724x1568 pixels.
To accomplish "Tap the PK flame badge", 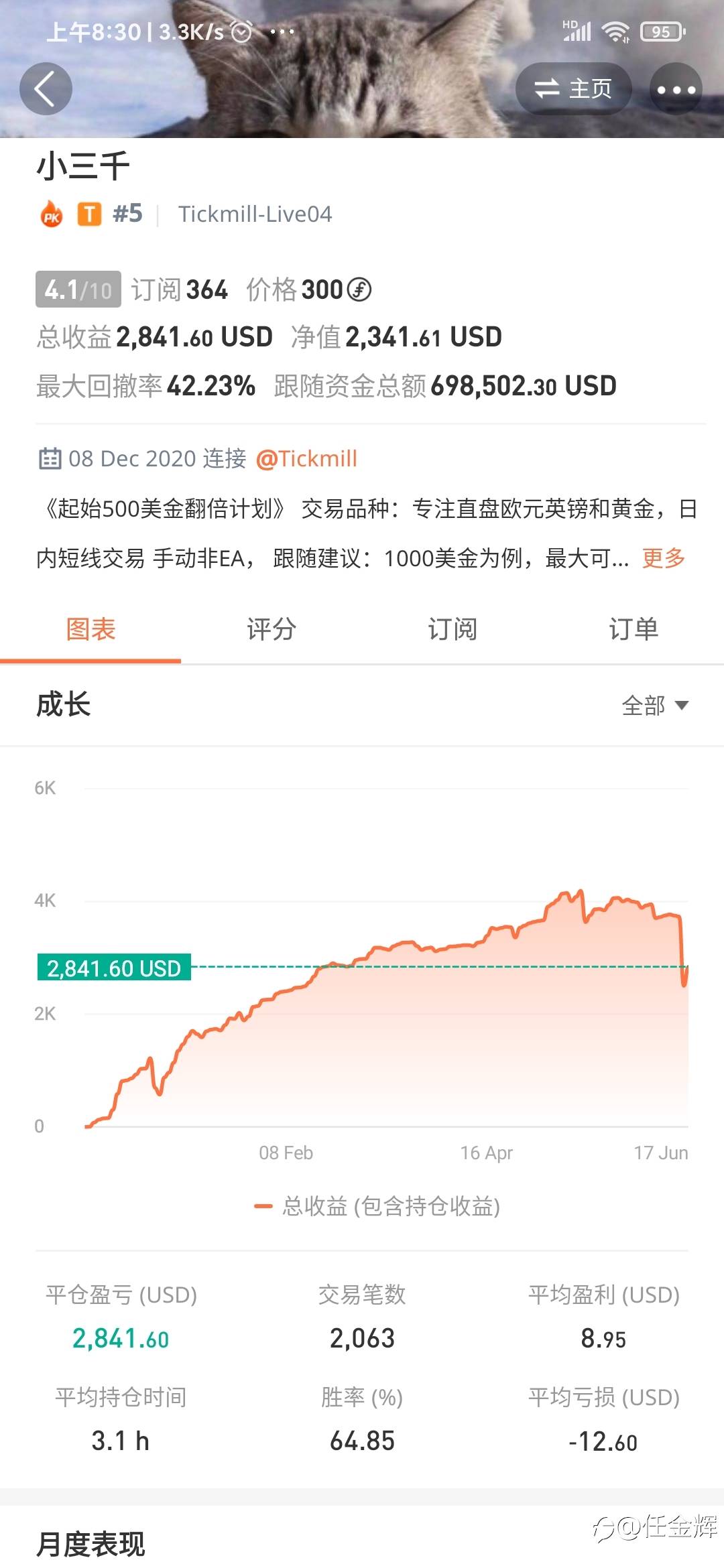I will 52,214.
